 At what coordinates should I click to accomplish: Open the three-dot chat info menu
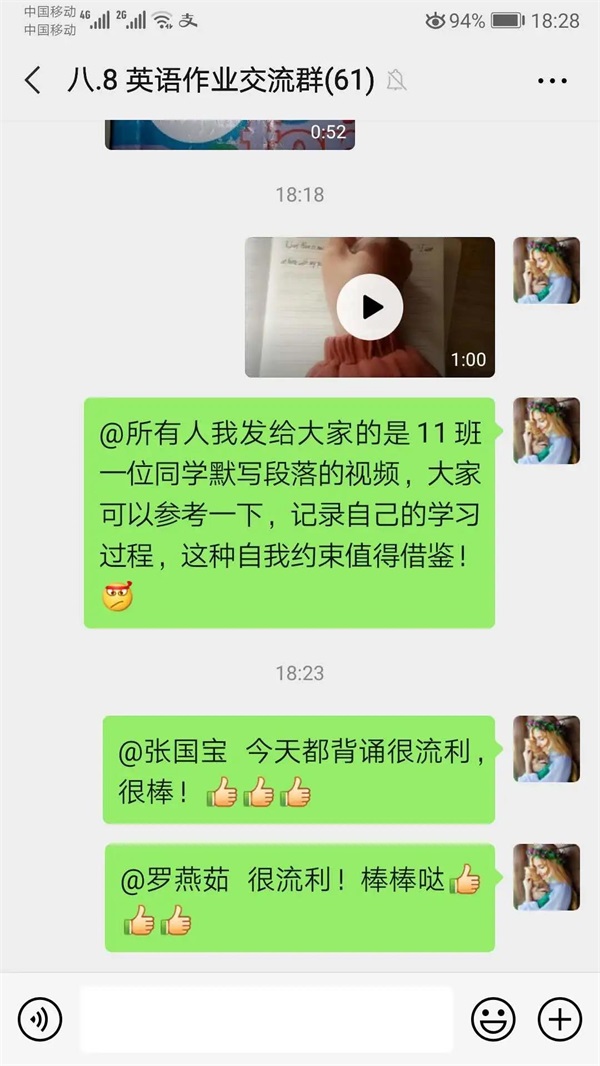tap(552, 82)
